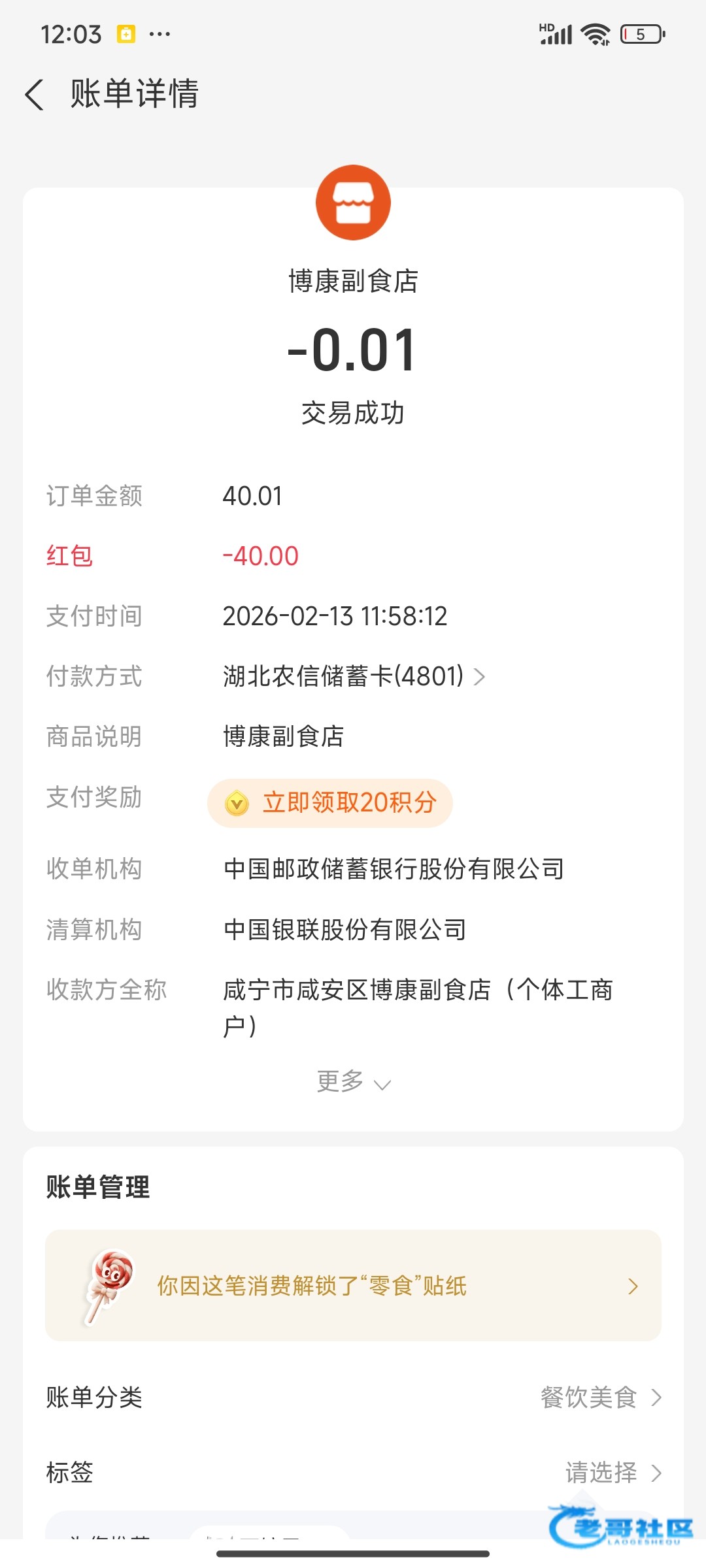Screen dimensions: 706x1568
Task: Open the unlocked "零食" sticker banner
Action: [x=353, y=1286]
